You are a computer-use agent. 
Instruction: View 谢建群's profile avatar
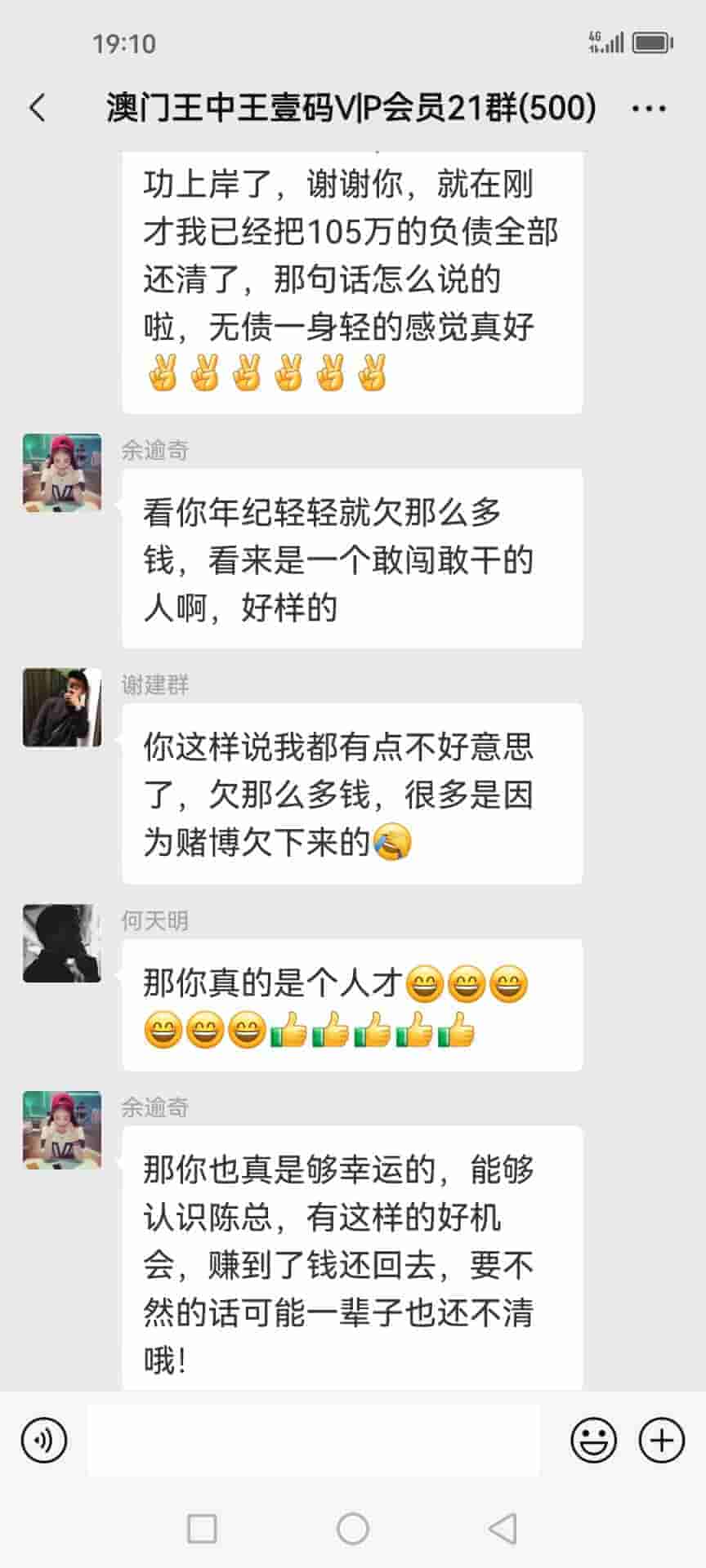point(62,707)
